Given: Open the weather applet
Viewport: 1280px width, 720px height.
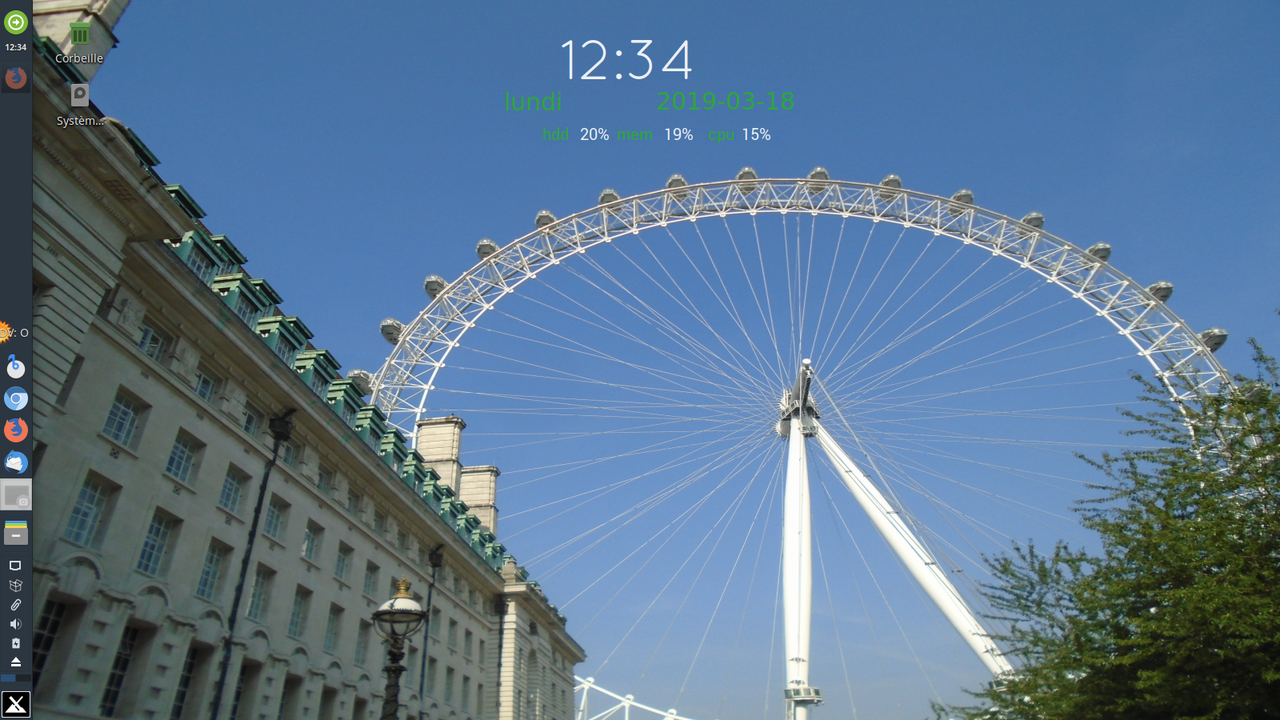Looking at the screenshot, I should tap(10, 333).
